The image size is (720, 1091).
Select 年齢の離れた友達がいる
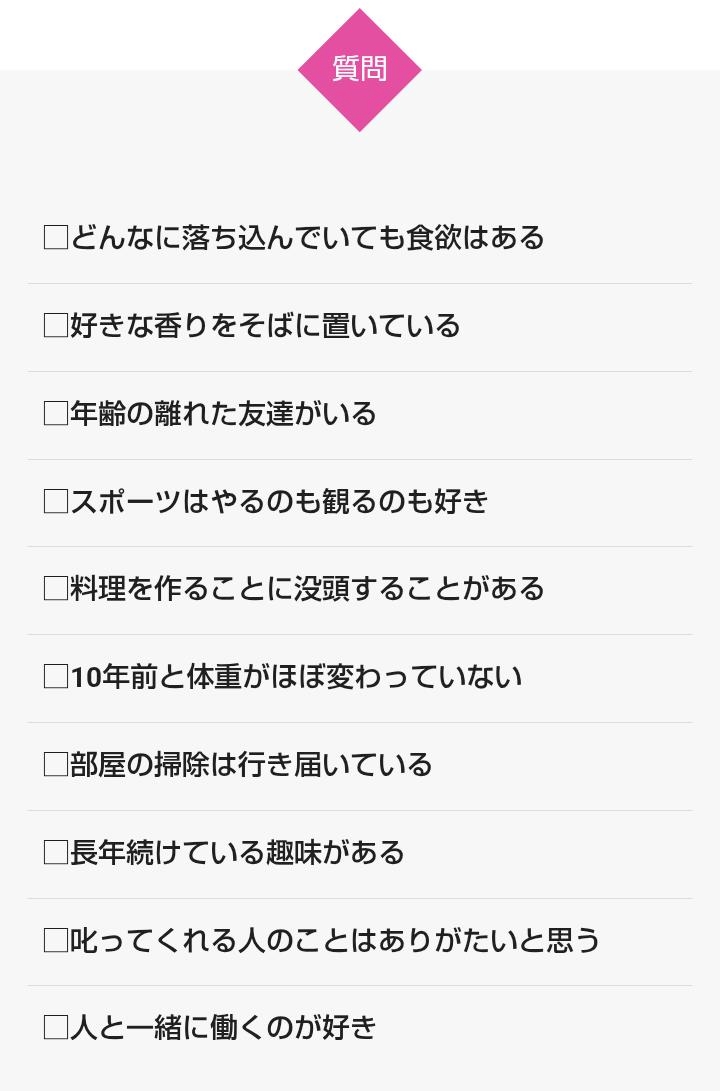tap(56, 413)
